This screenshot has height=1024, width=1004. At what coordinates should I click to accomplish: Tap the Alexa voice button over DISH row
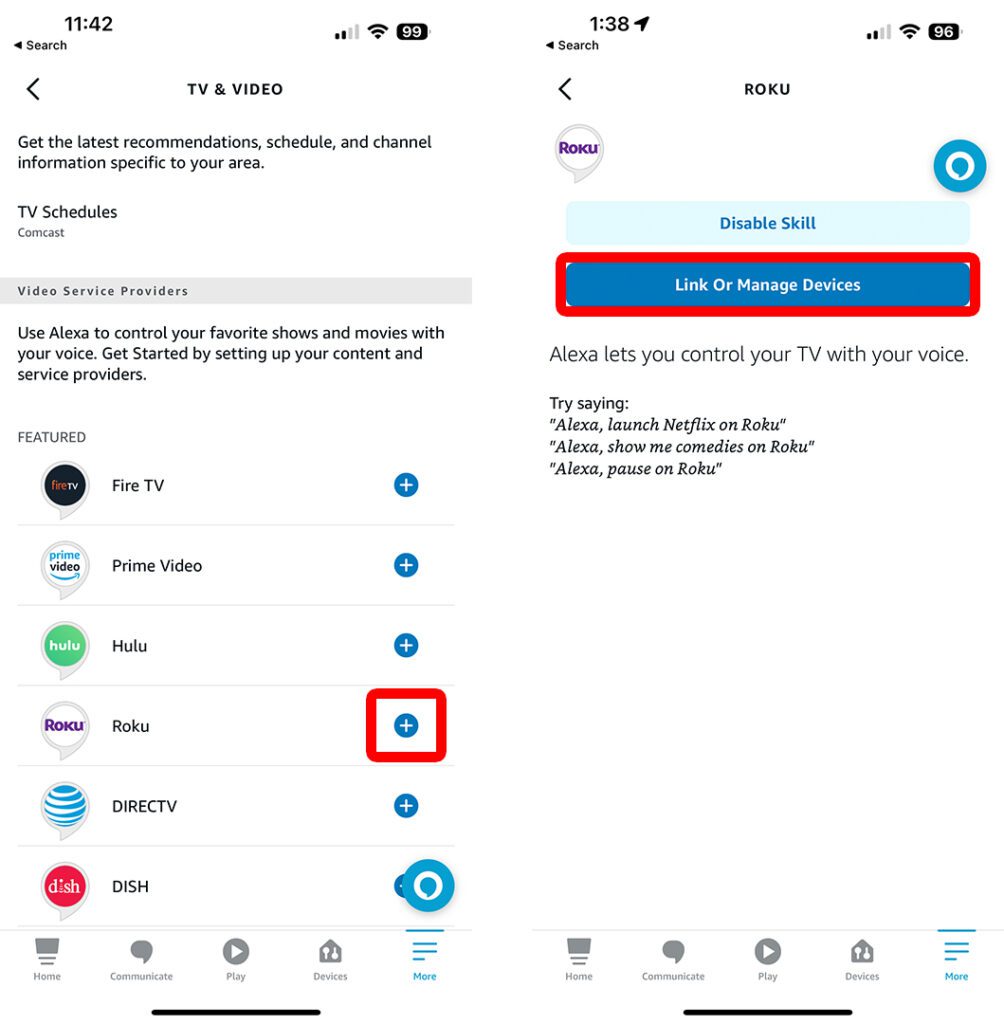428,886
